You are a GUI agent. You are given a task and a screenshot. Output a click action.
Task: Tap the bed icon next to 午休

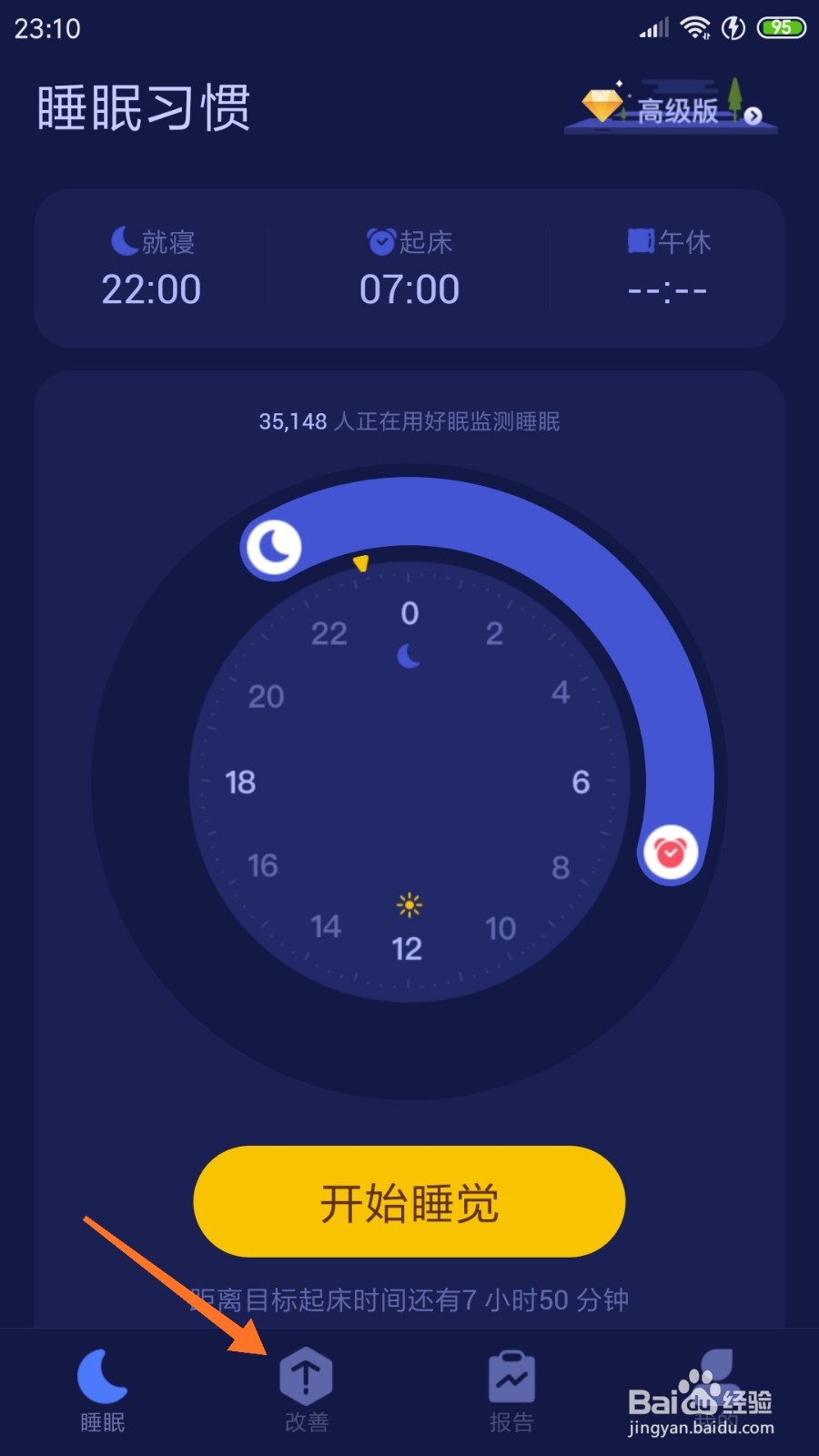[x=642, y=240]
